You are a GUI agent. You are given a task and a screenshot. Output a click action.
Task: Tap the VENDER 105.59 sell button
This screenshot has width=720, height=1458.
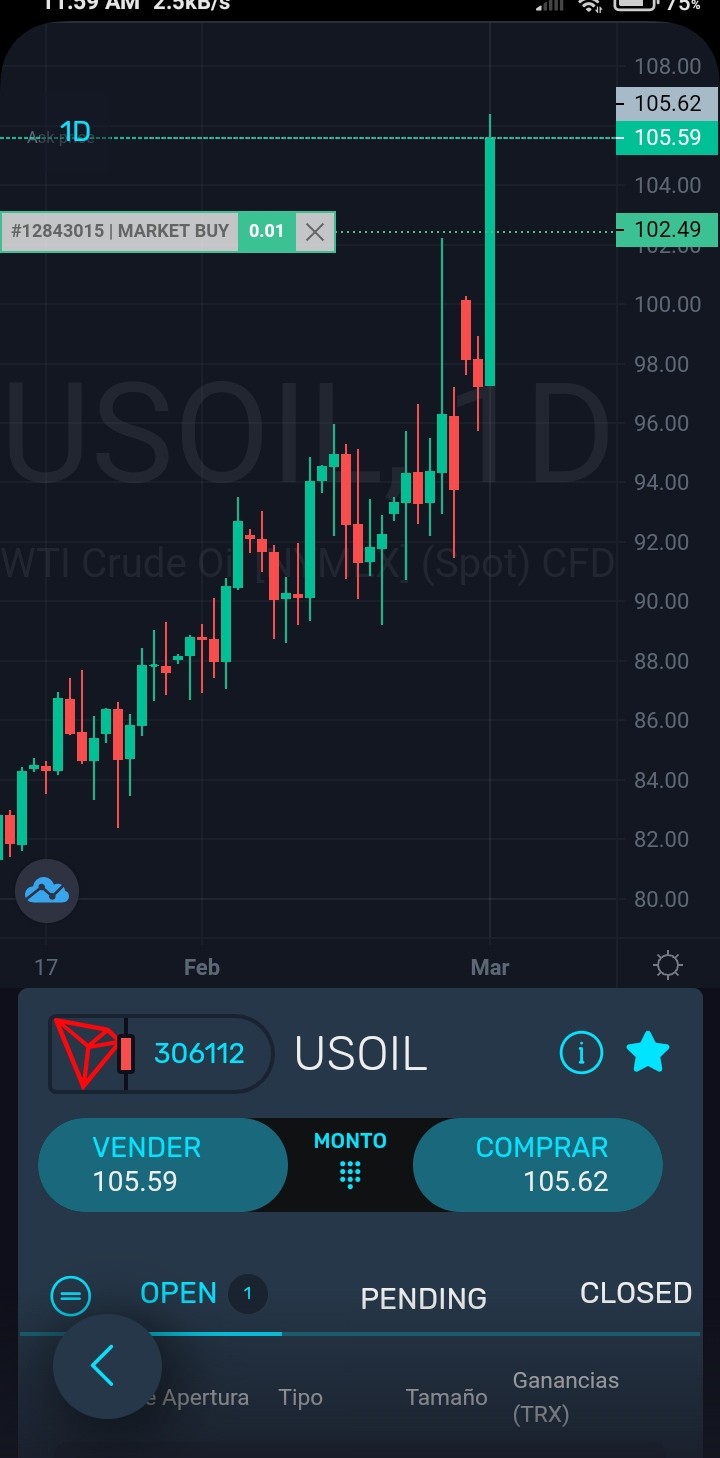pos(163,1164)
